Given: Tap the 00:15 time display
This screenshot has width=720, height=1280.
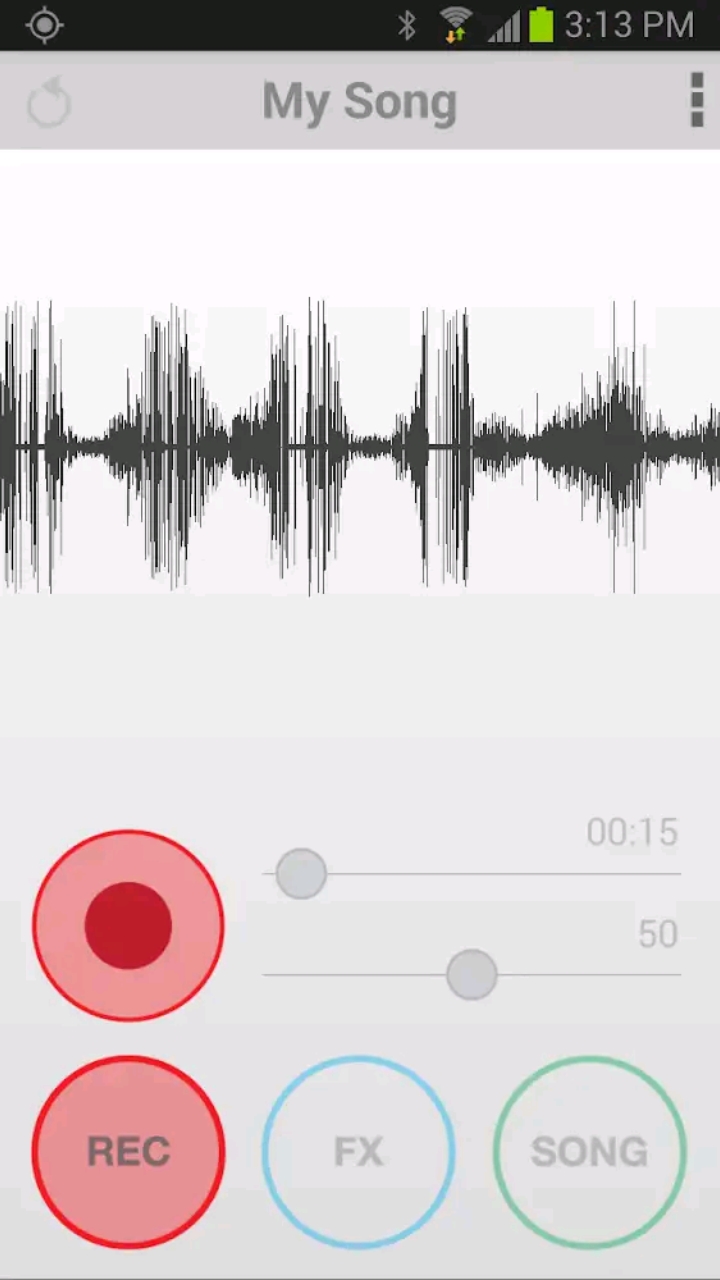Looking at the screenshot, I should pyautogui.click(x=631, y=832).
